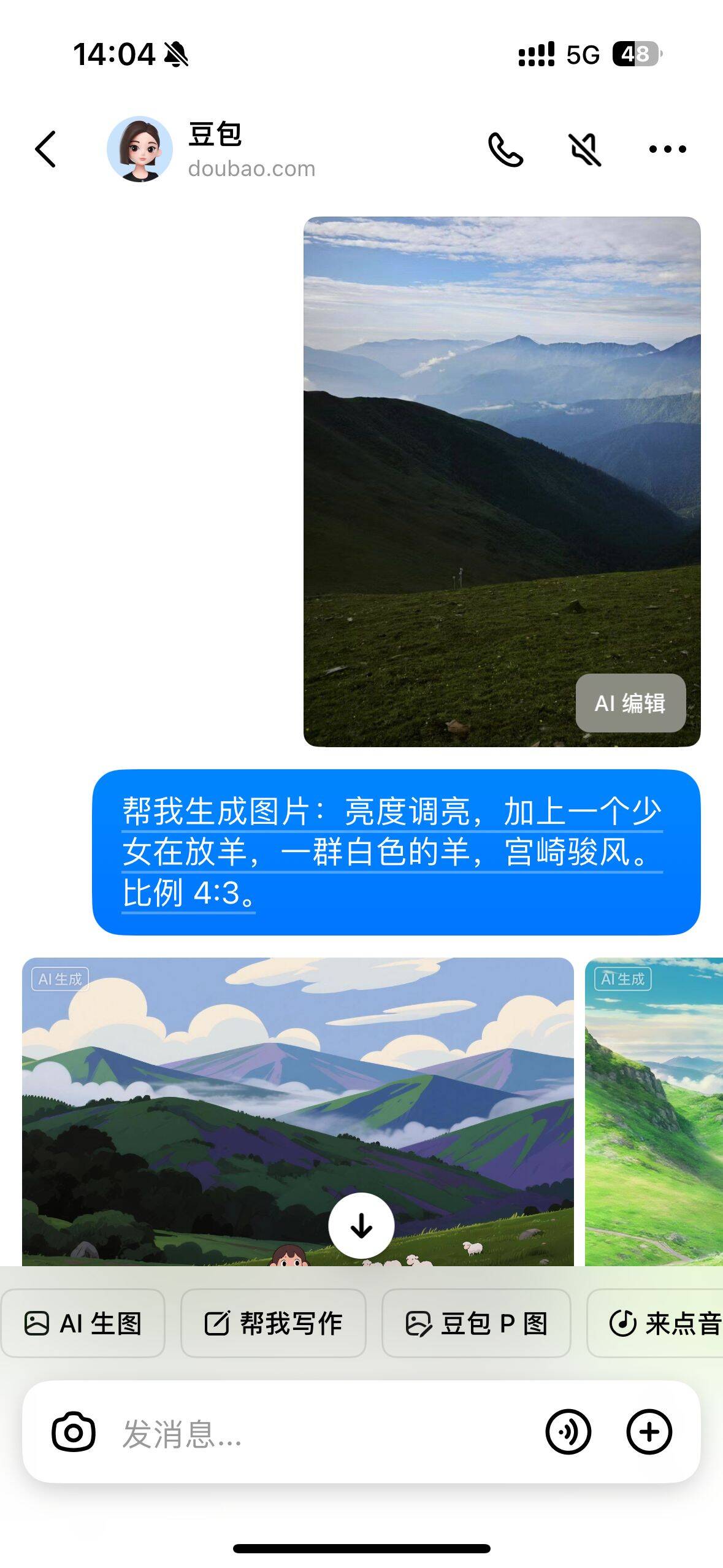Activate the voice input icon
This screenshot has width=723, height=1568.
(568, 1432)
